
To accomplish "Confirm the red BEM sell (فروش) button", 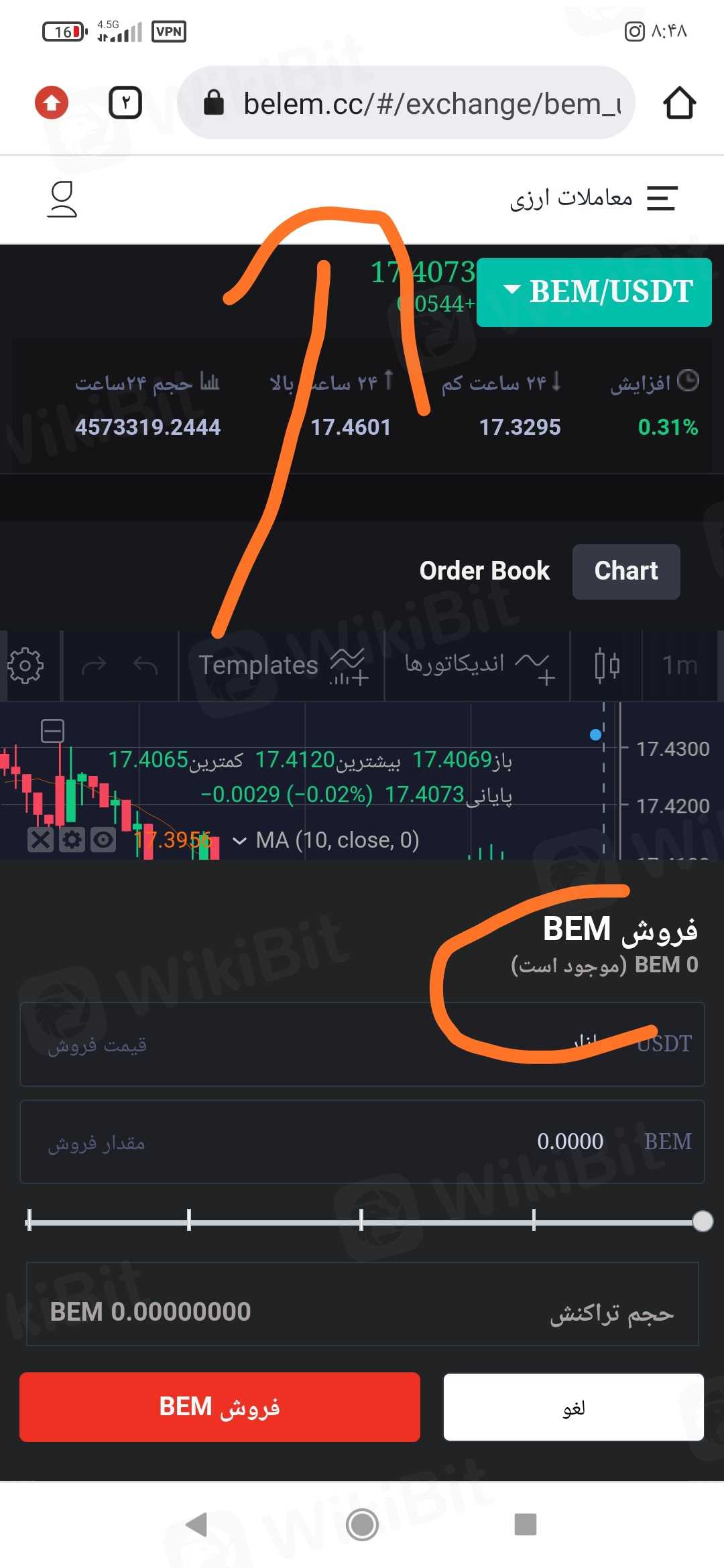I will [x=220, y=1407].
